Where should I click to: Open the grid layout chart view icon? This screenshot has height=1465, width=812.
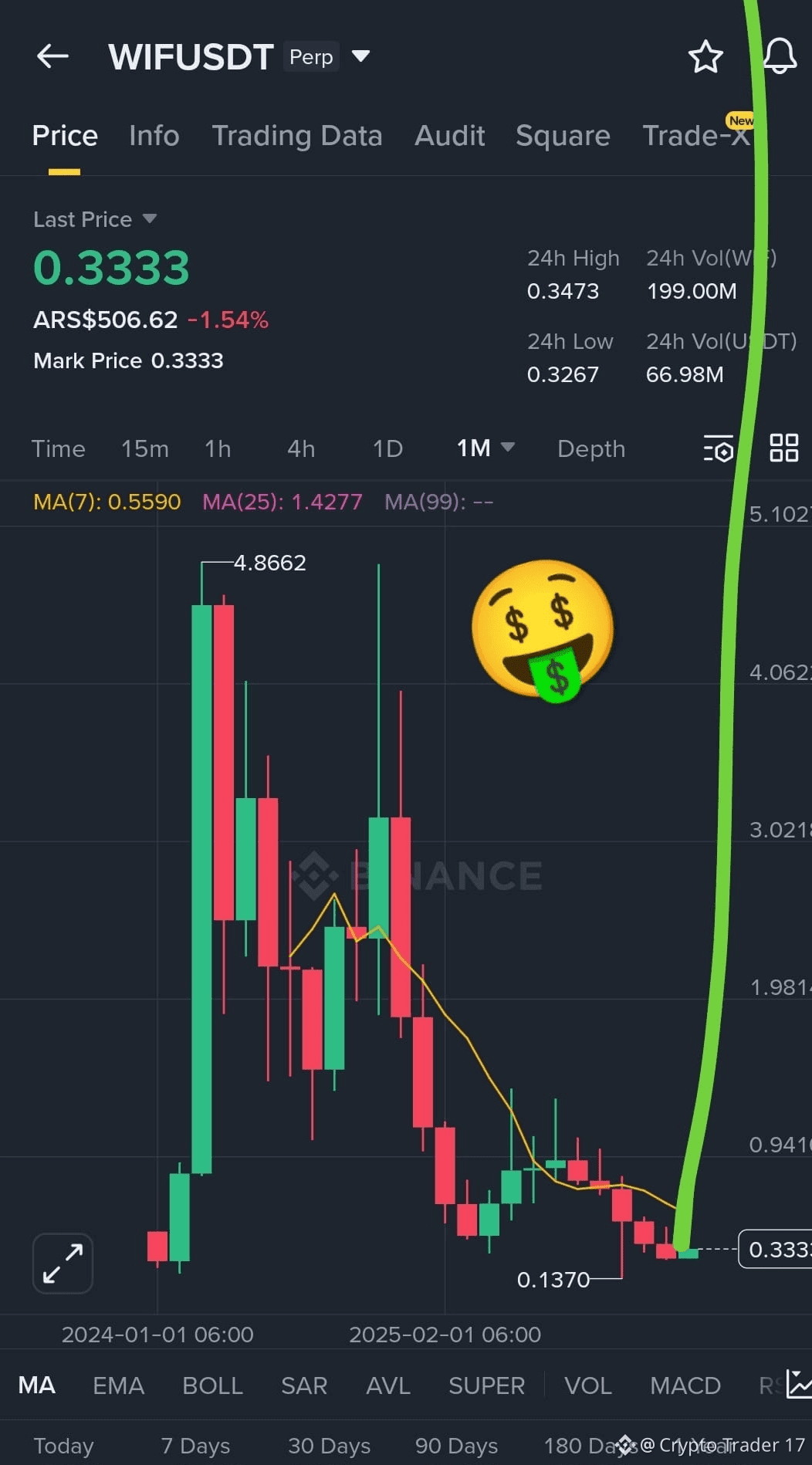[783, 448]
